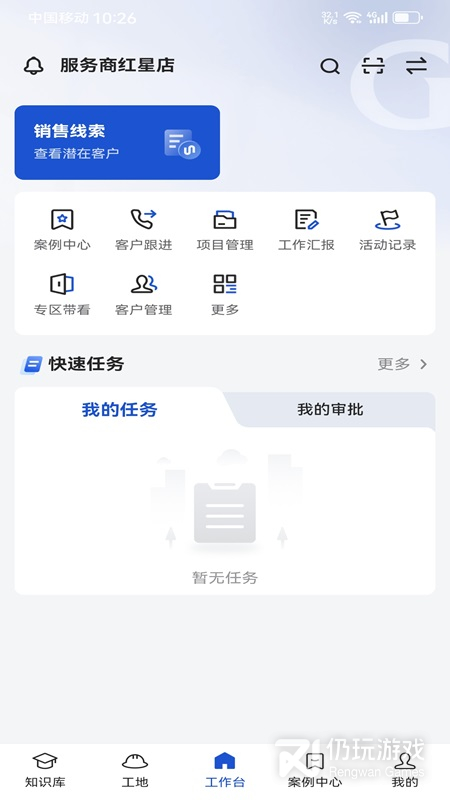The height and width of the screenshot is (800, 450).
Task: Select the 工作台 bottom tab
Action: (225, 770)
